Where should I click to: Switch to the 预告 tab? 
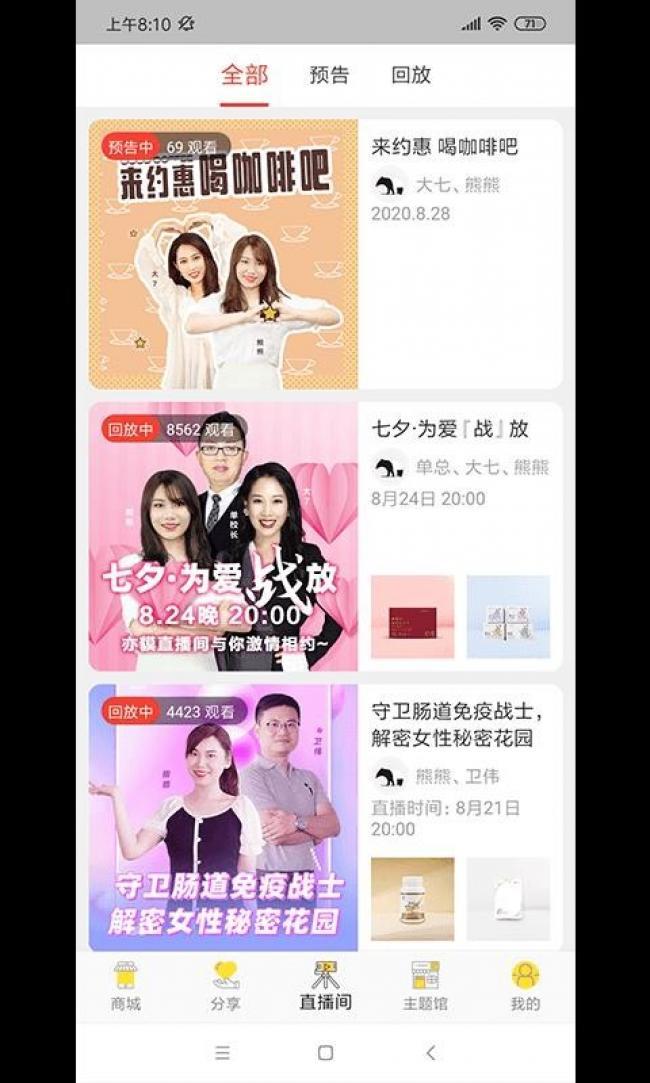329,75
